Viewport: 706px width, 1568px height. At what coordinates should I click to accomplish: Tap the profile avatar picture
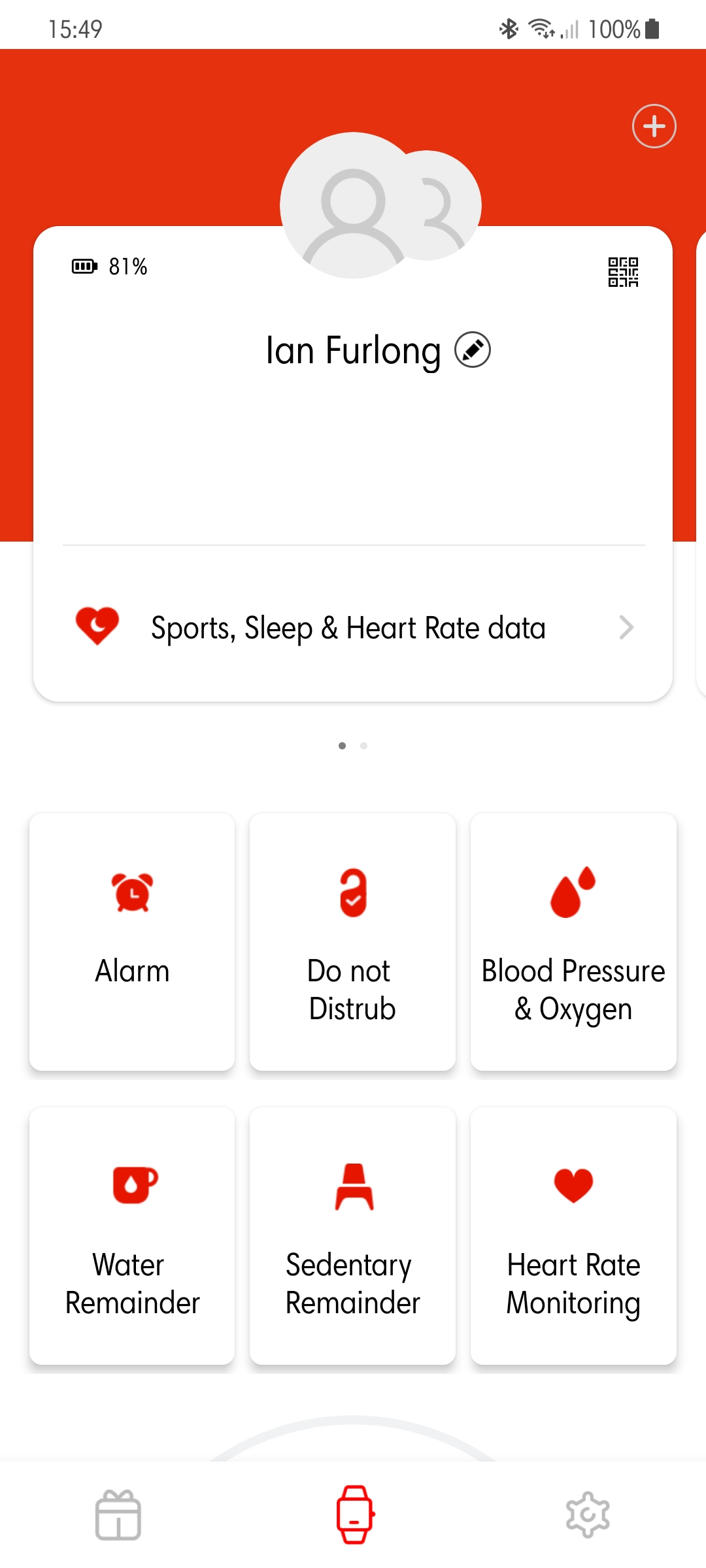pos(354,205)
